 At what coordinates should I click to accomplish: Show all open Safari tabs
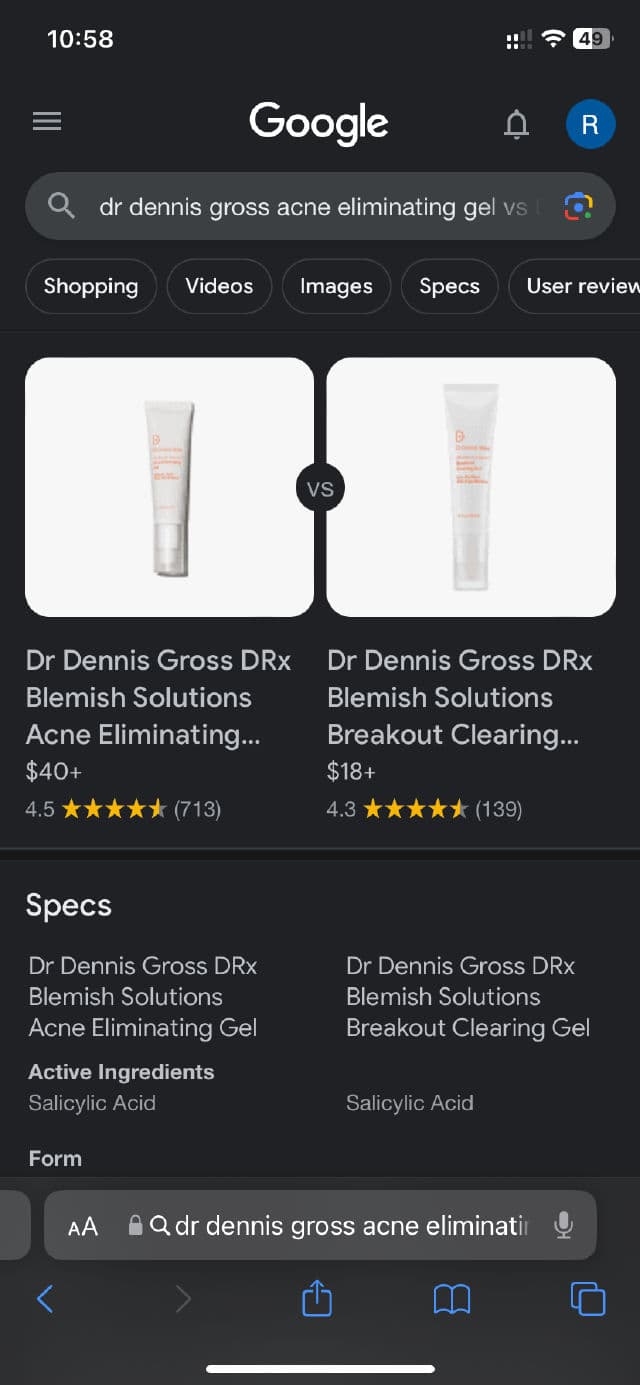[588, 1299]
